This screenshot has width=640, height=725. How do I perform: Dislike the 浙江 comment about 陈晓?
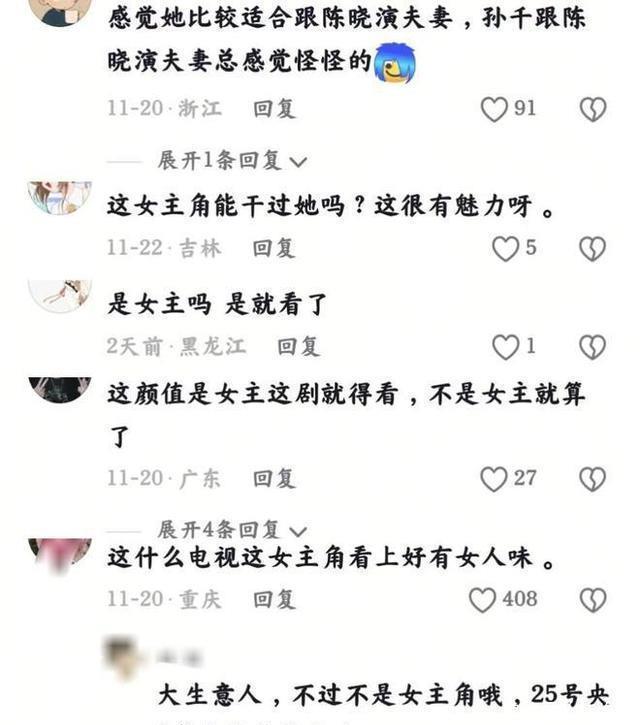click(593, 109)
